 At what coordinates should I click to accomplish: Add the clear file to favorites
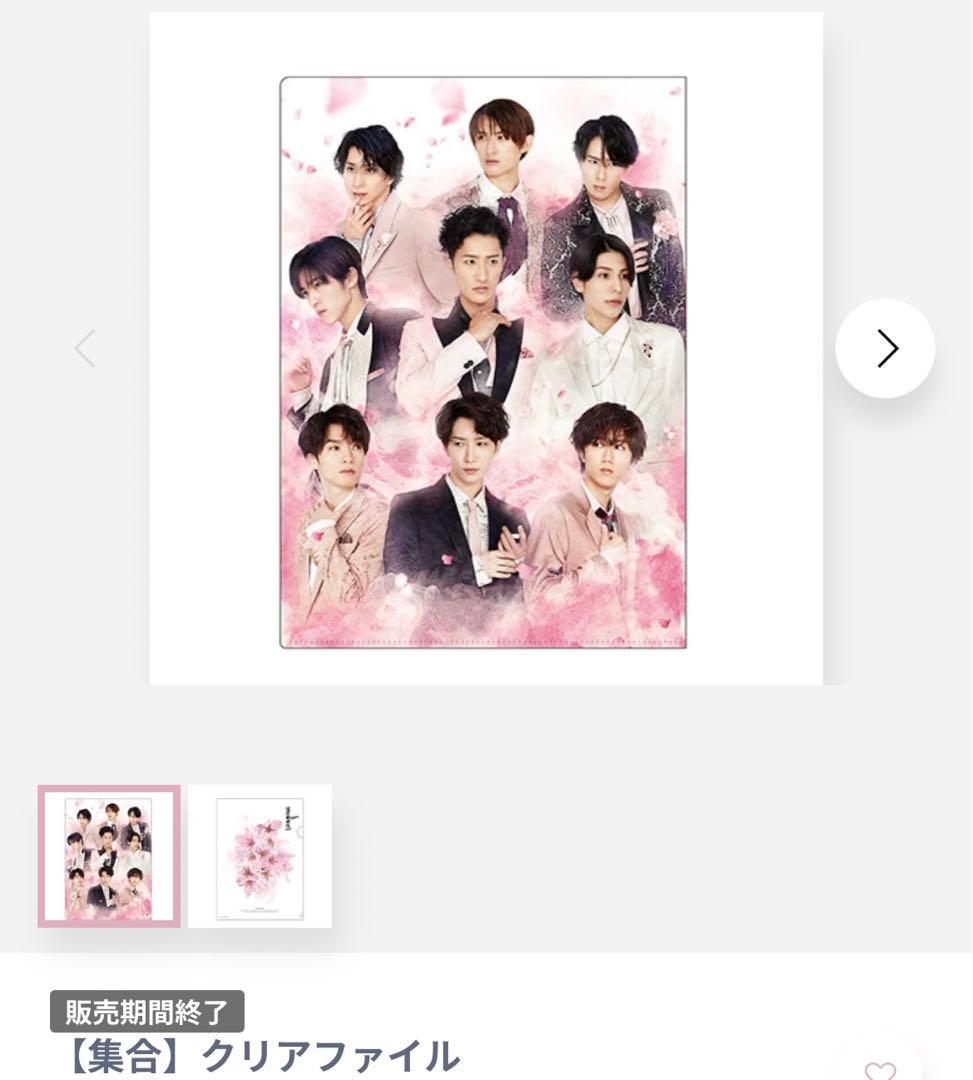coord(880,1070)
